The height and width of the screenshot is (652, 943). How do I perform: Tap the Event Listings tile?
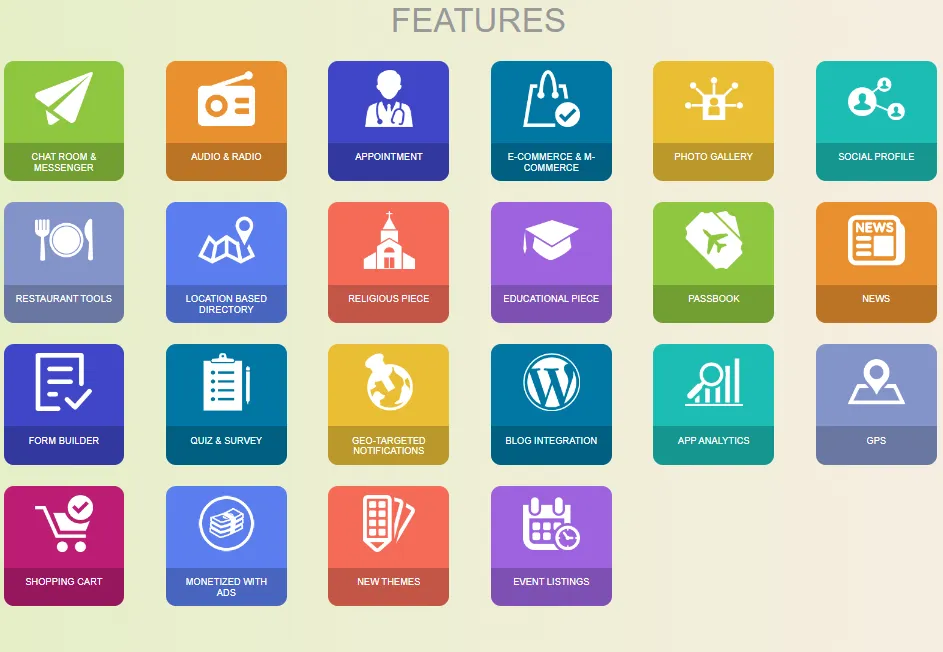pyautogui.click(x=551, y=545)
